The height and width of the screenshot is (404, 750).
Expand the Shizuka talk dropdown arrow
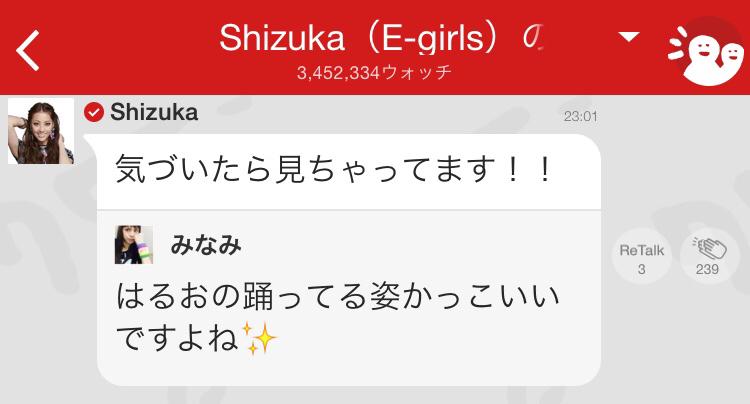629,37
